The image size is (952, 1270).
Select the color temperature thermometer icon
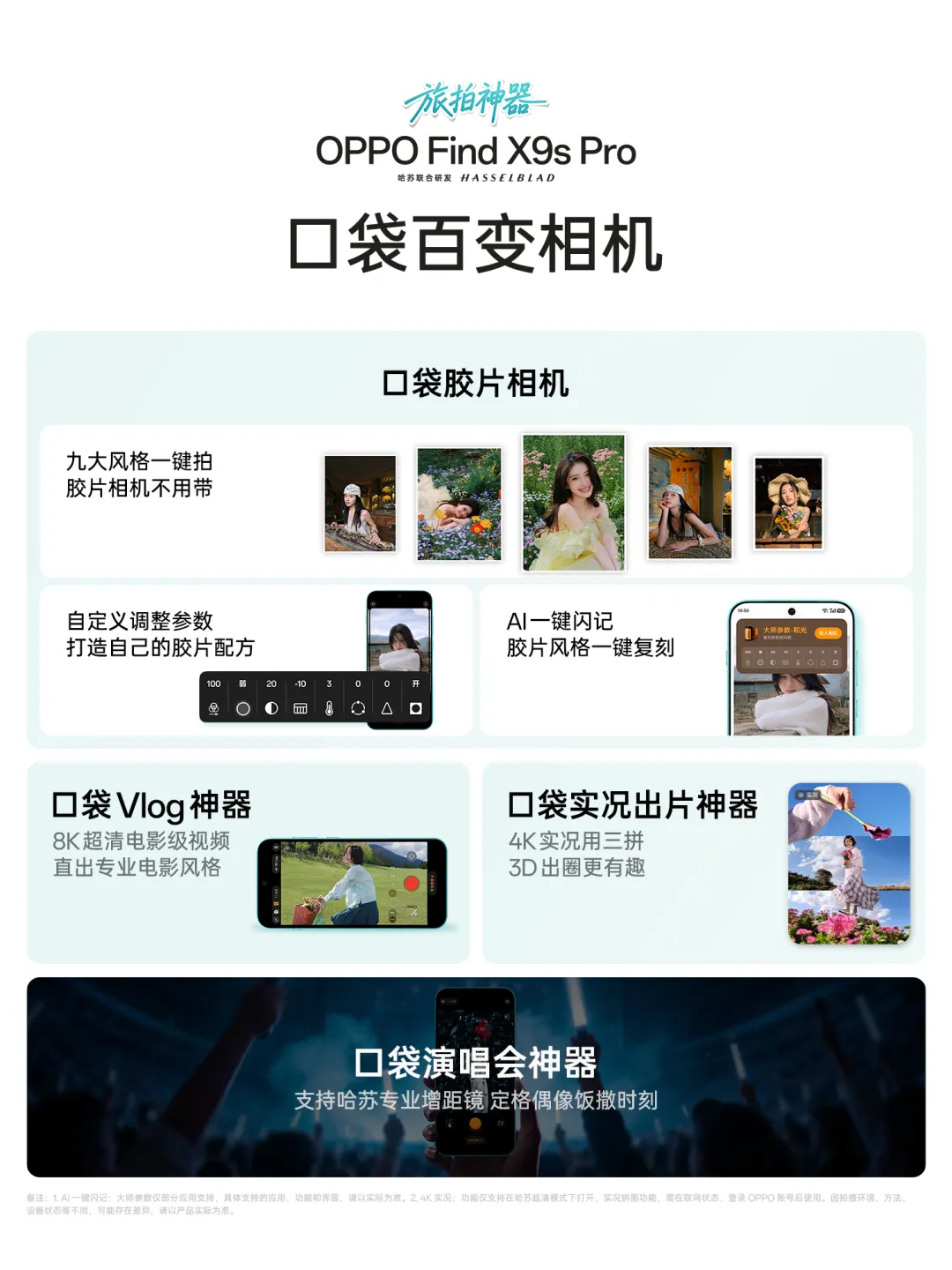[328, 707]
